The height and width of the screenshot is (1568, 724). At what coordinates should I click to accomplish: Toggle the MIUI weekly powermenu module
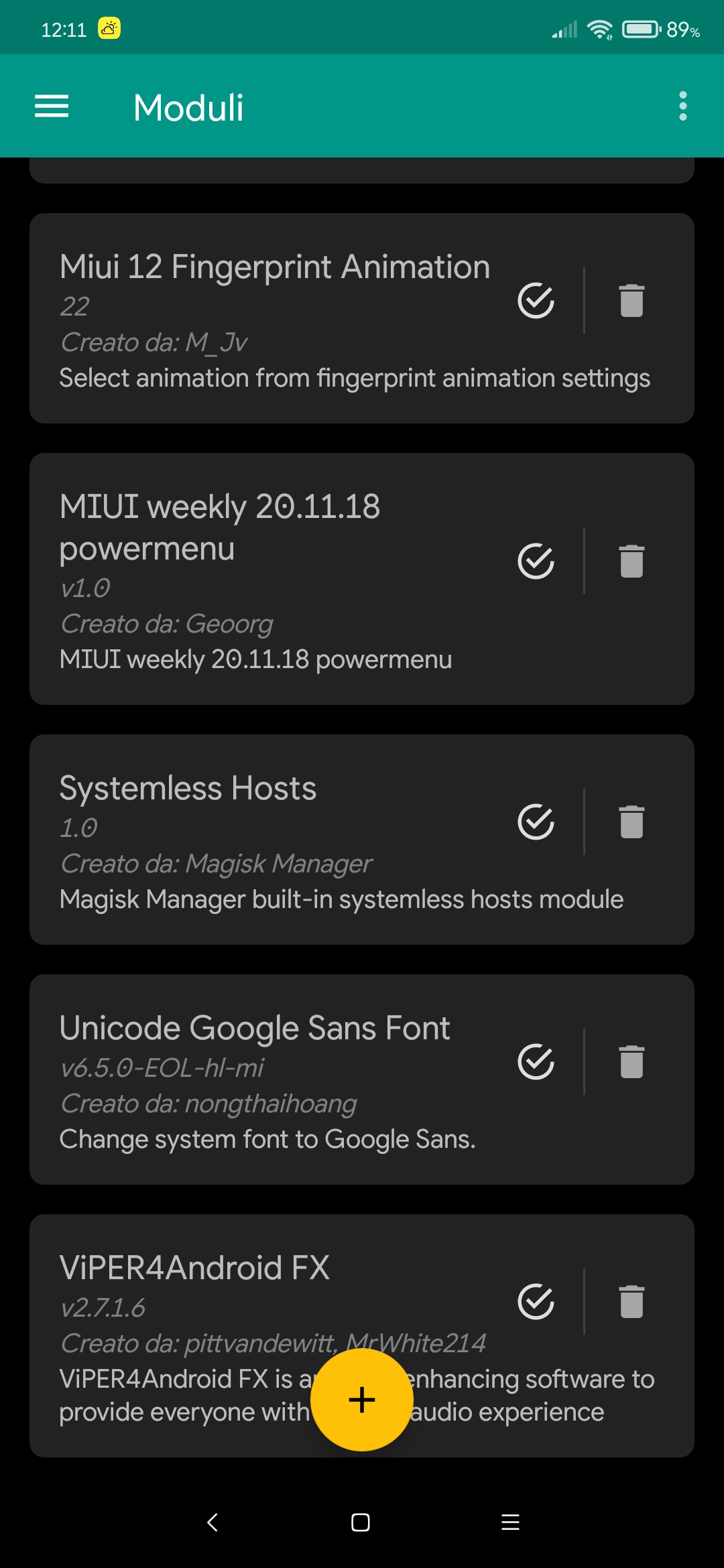point(536,561)
